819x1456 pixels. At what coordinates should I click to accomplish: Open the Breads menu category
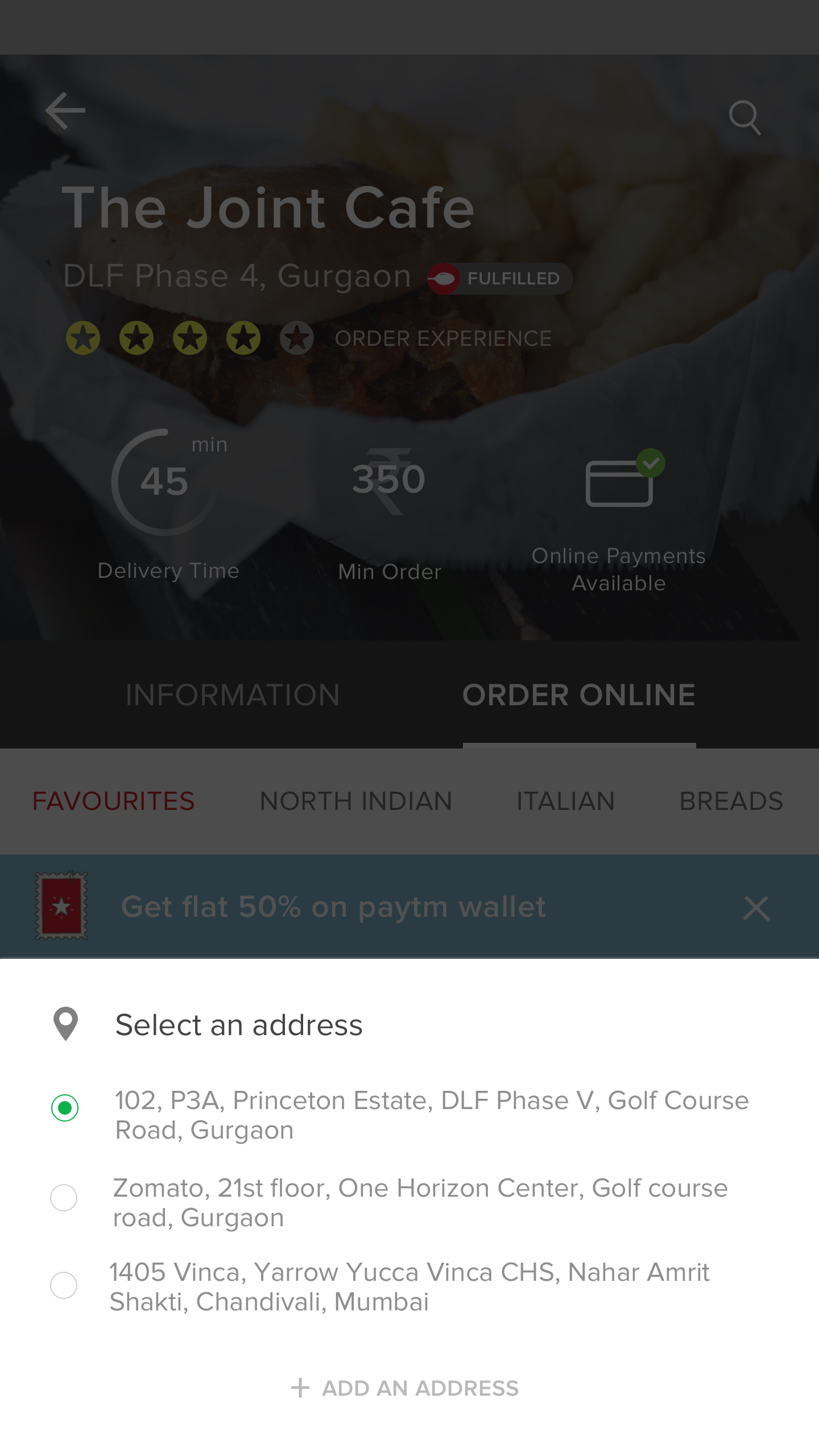coord(731,801)
